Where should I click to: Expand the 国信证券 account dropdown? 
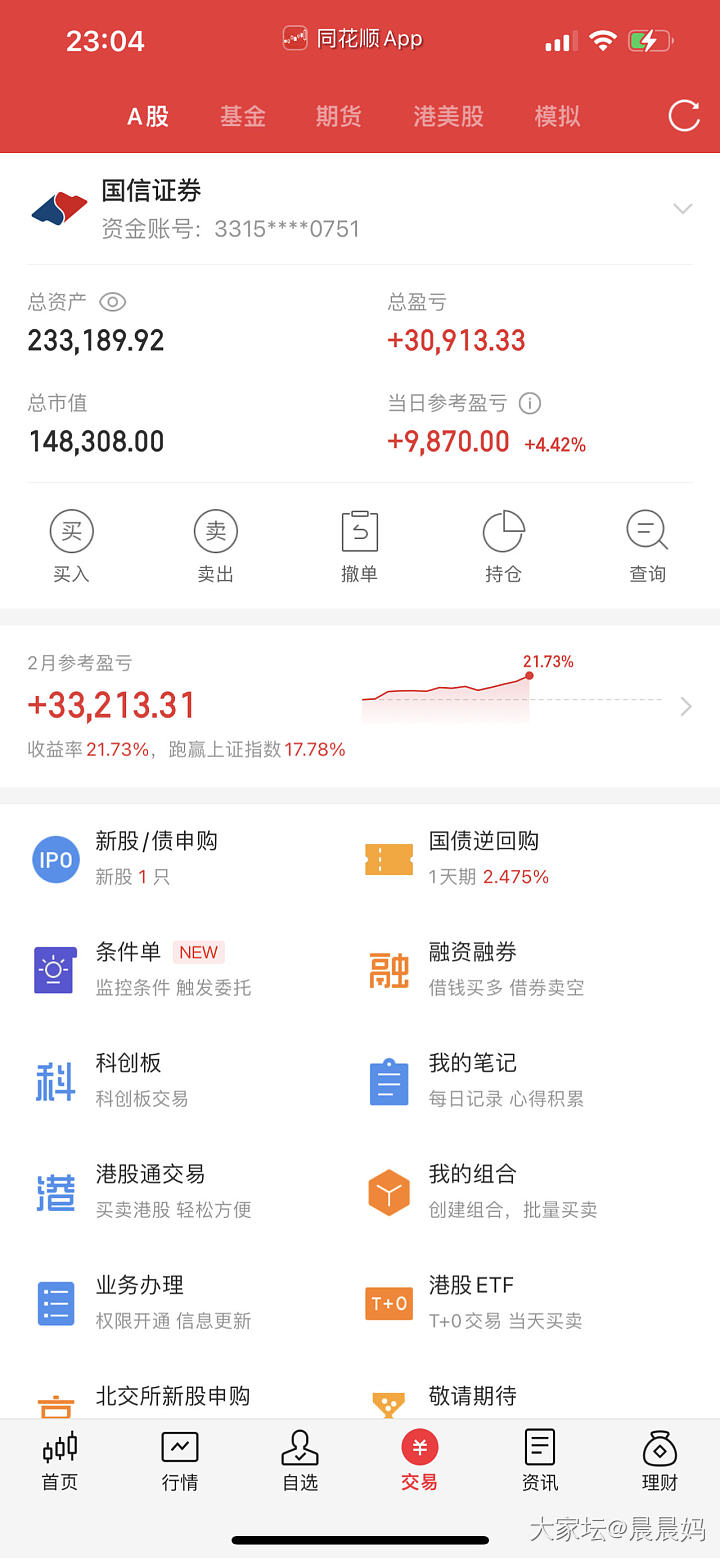(683, 209)
